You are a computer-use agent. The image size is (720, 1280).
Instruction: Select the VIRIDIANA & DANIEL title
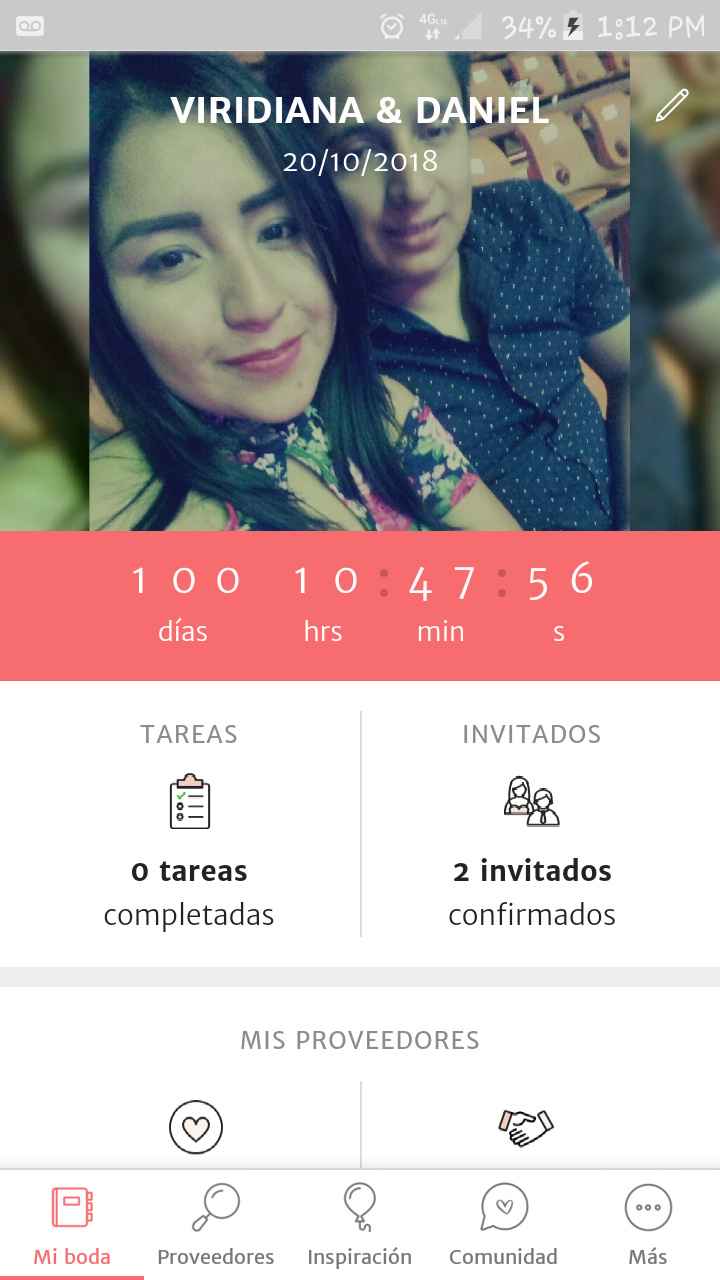click(x=360, y=111)
